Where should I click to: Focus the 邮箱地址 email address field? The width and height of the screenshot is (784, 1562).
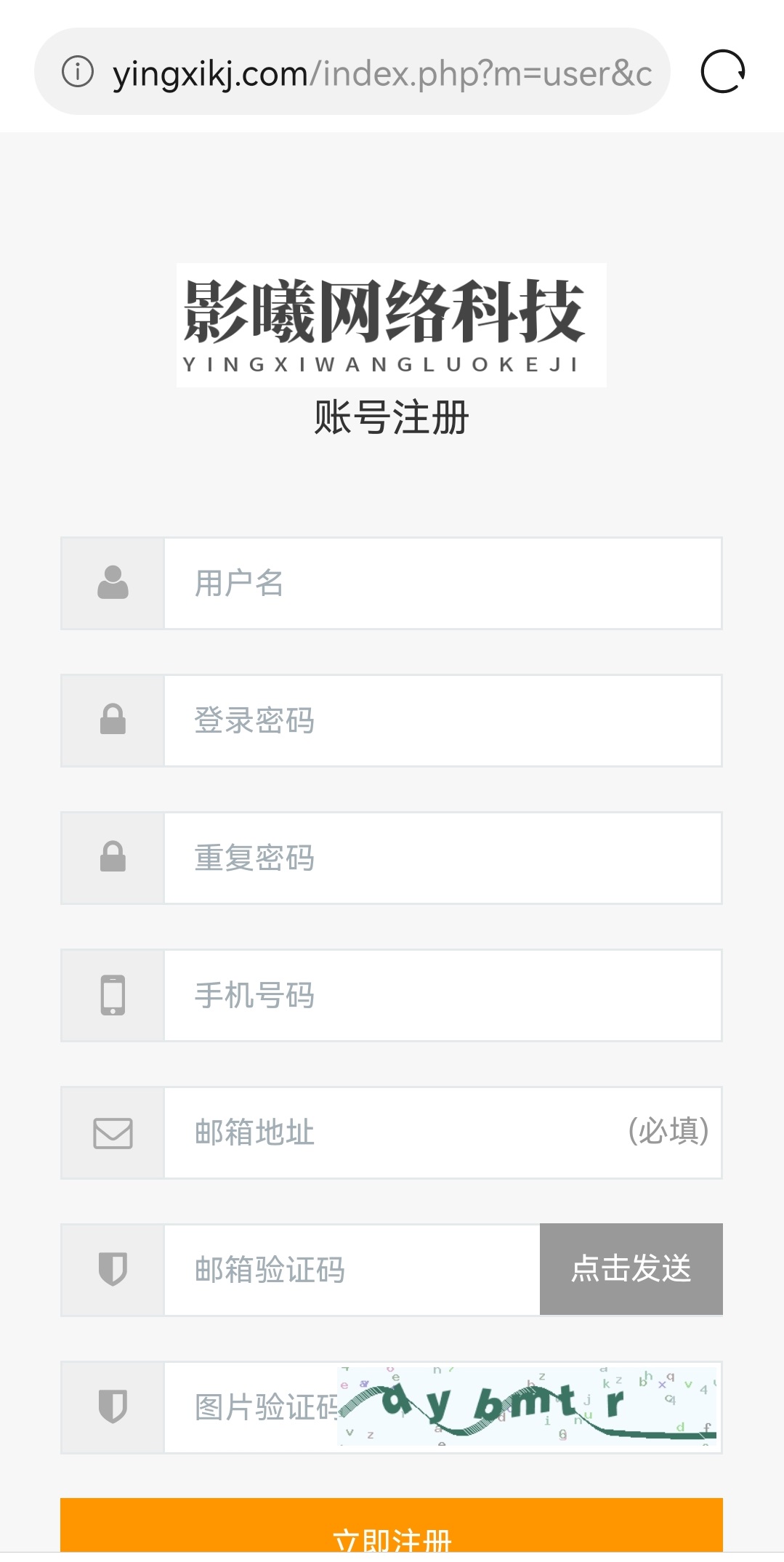(x=442, y=1132)
